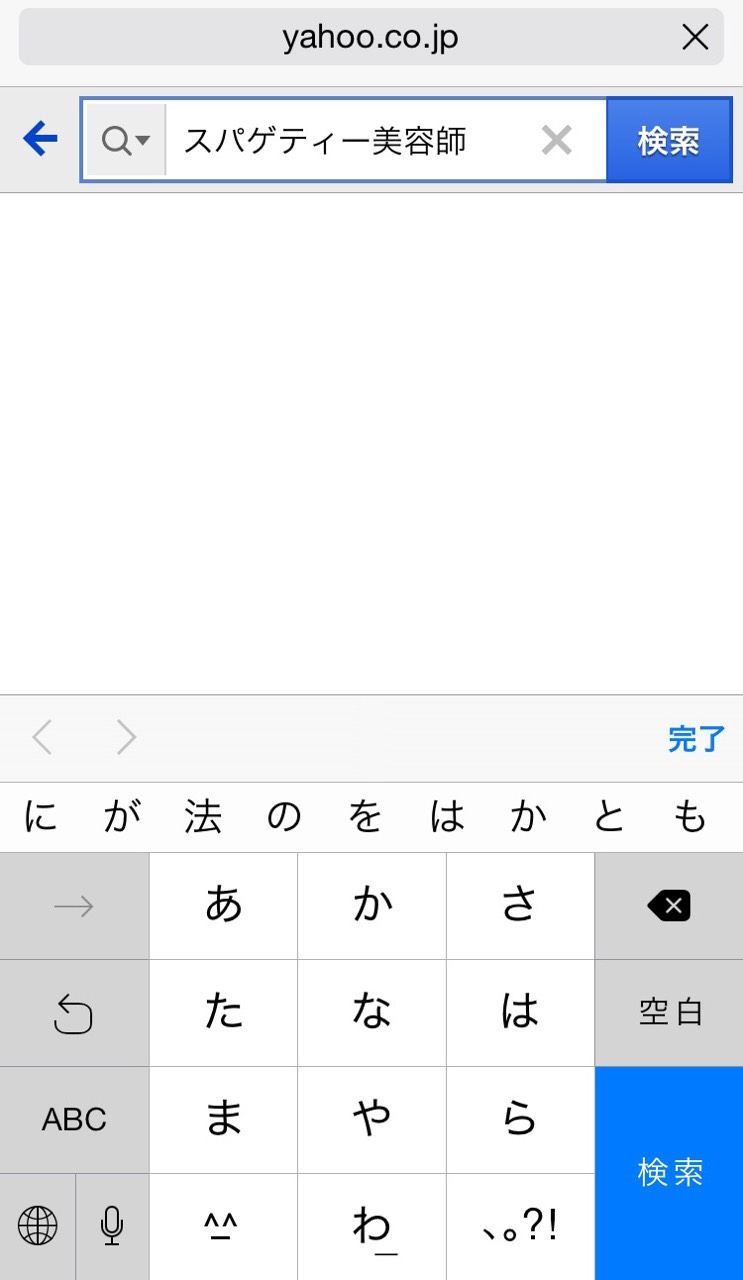The width and height of the screenshot is (743, 1280).
Task: Open the search type dropdown
Action: click(x=126, y=140)
